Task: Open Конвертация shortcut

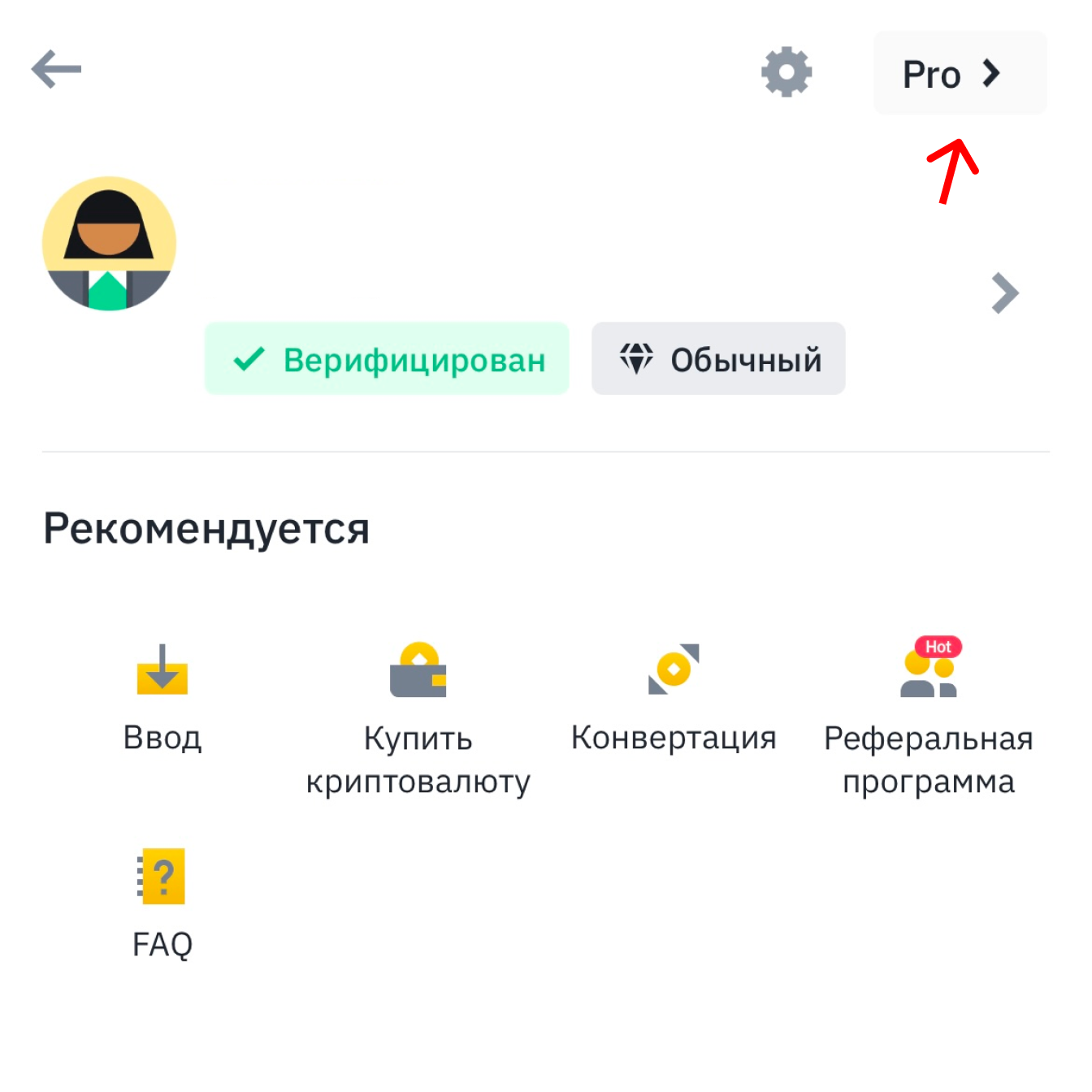Action: pos(674,697)
